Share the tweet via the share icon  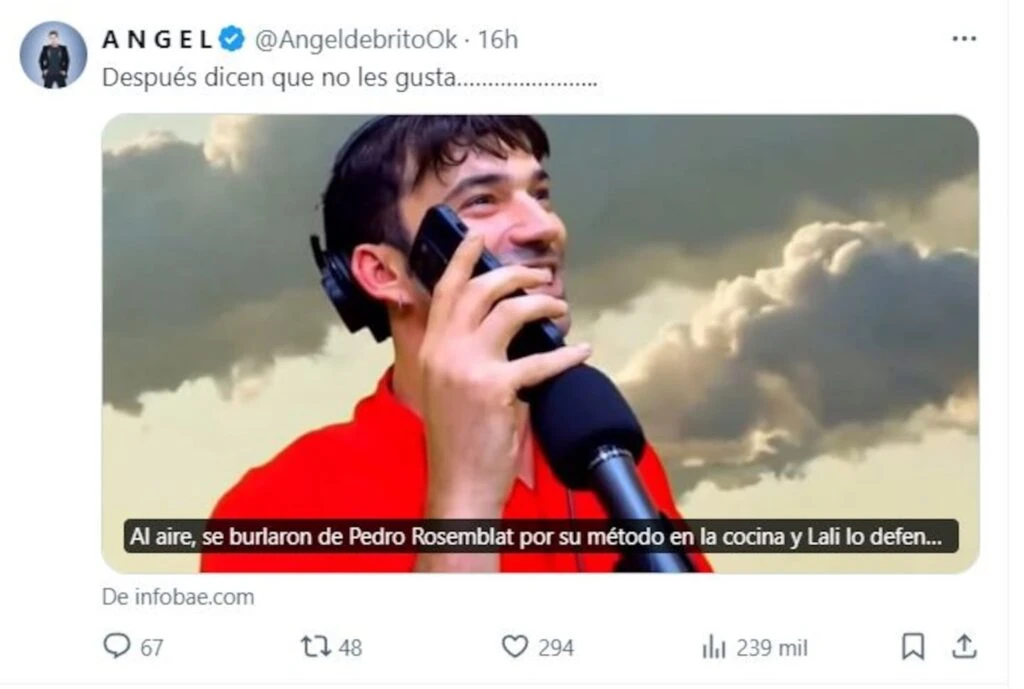tap(963, 647)
